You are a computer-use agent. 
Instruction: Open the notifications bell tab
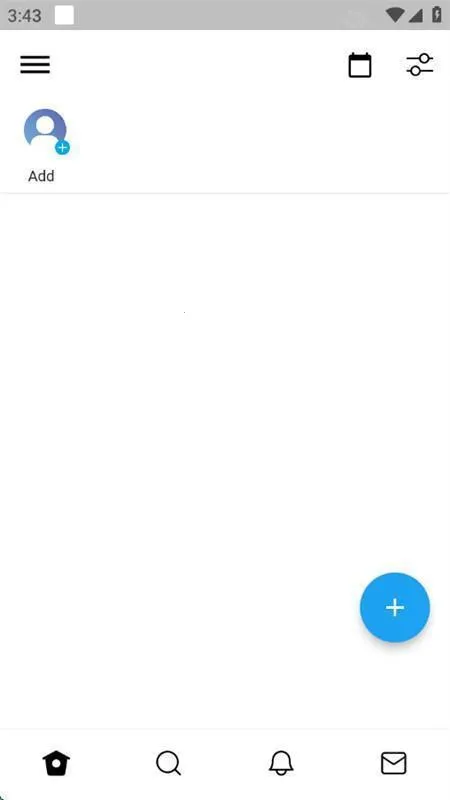point(281,763)
